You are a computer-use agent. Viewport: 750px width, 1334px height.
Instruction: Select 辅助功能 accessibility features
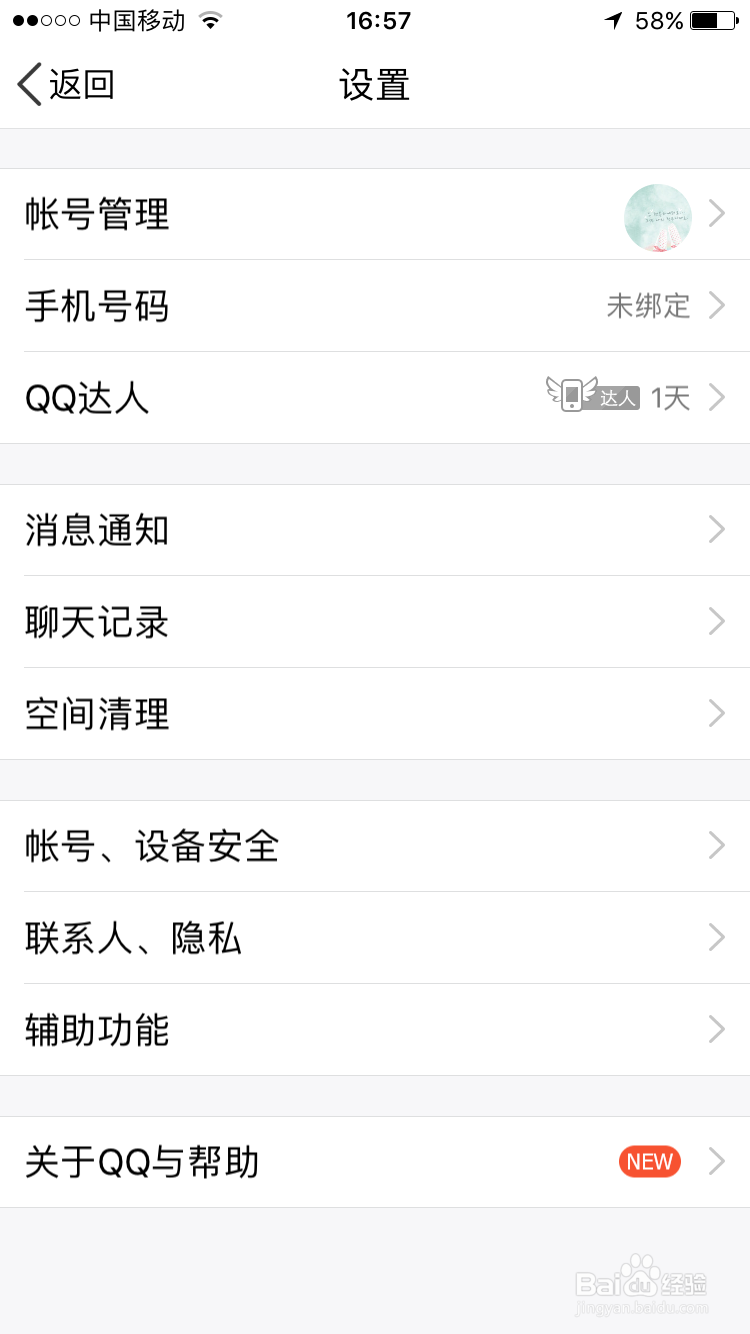pos(375,1030)
